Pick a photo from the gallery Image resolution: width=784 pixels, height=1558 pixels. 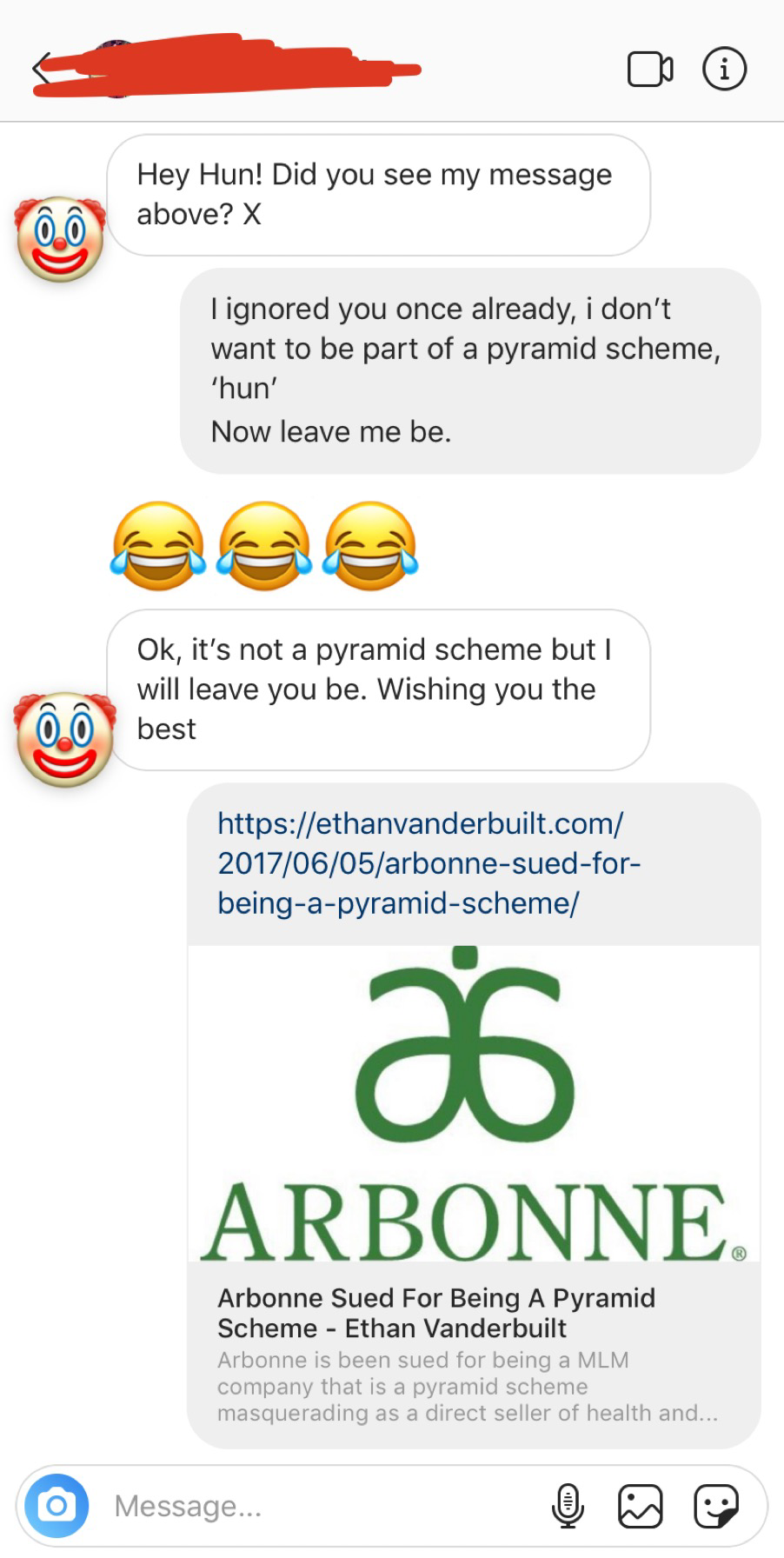click(641, 1506)
